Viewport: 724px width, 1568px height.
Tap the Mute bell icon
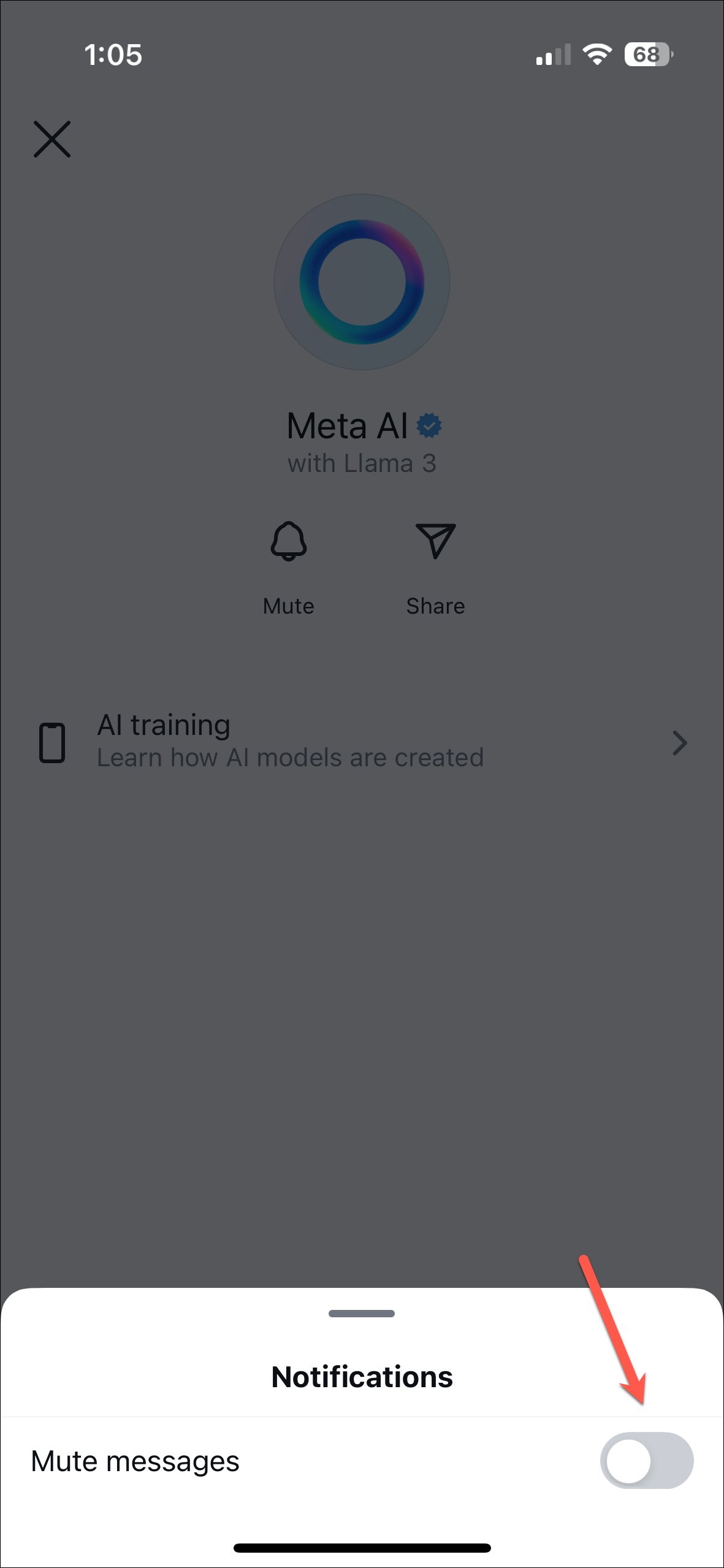pyautogui.click(x=288, y=542)
